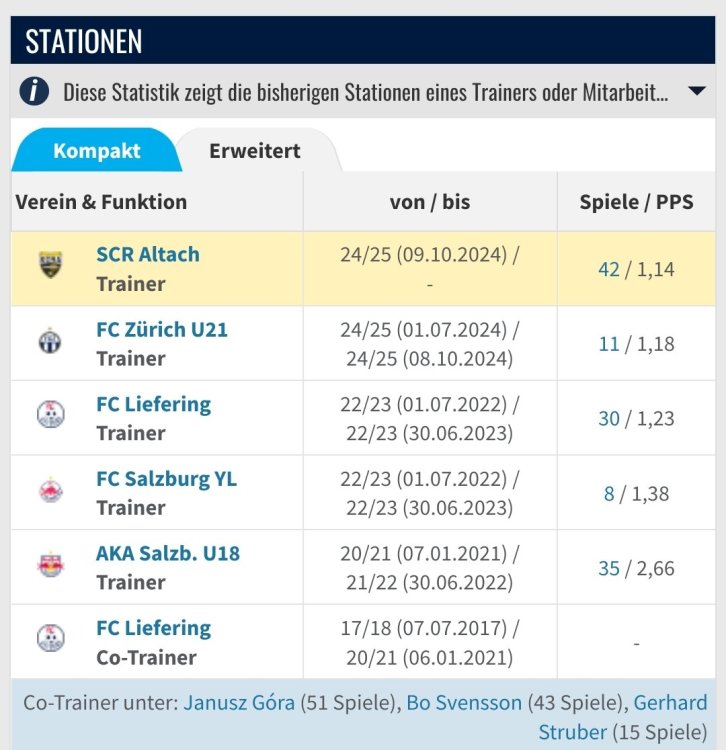Viewport: 726px width, 750px height.
Task: View the 11 games at FC Zürich U21
Action: (608, 344)
